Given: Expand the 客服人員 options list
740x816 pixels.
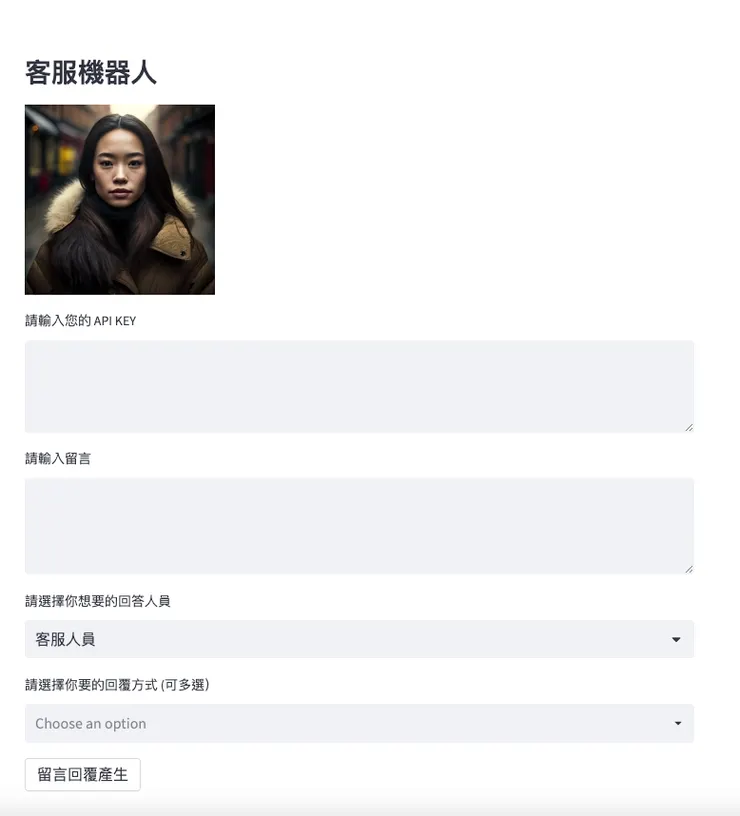Looking at the screenshot, I should tap(360, 639).
